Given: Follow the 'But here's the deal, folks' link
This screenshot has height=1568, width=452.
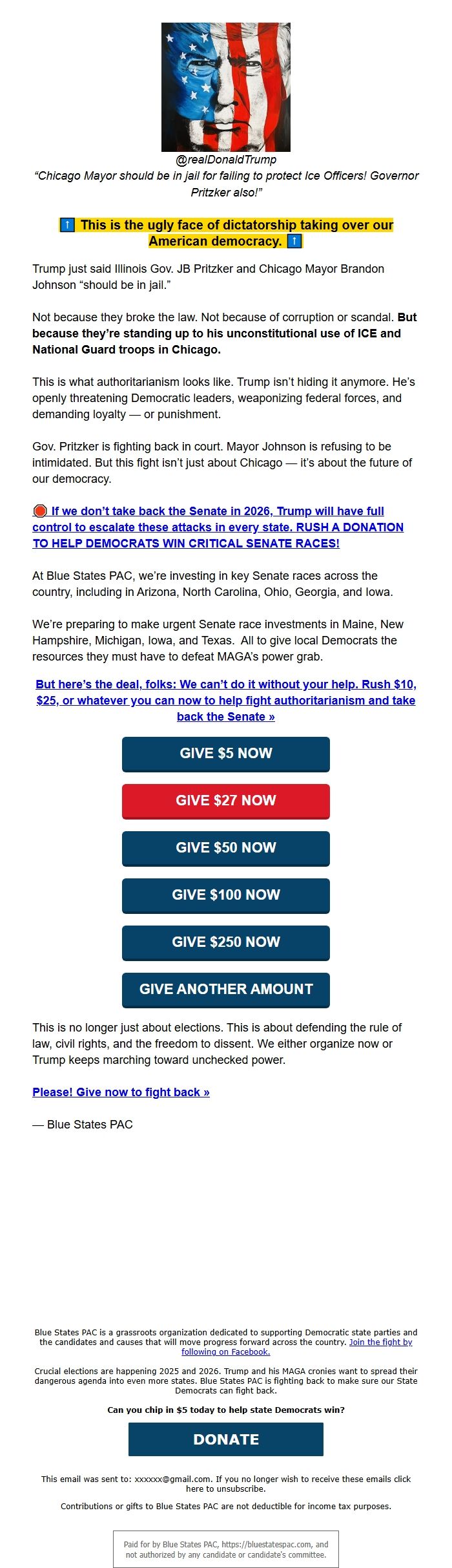Looking at the screenshot, I should [225, 701].
